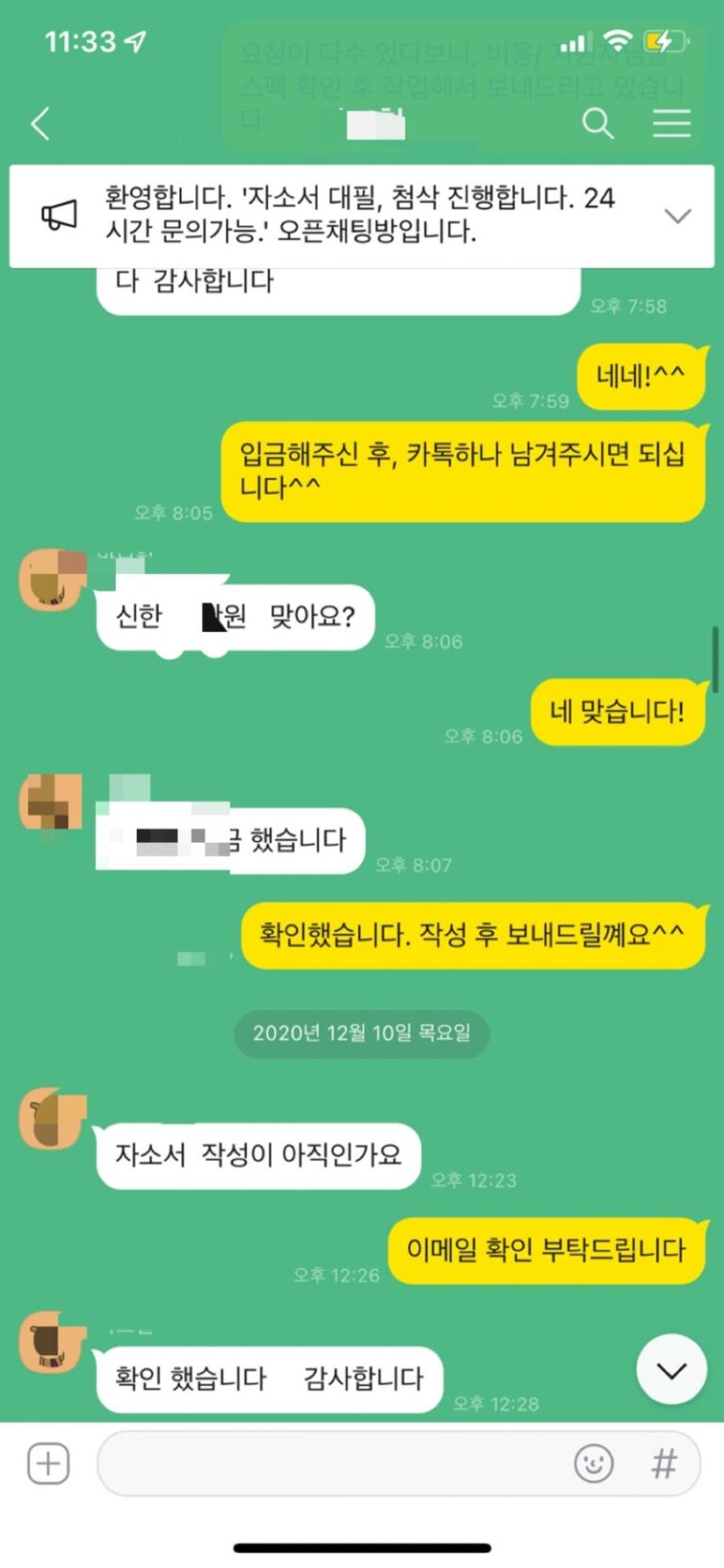Open sender avatar next to 자소서 작성이 아직인가요
The height and width of the screenshot is (1568, 724).
pyautogui.click(x=52, y=1118)
